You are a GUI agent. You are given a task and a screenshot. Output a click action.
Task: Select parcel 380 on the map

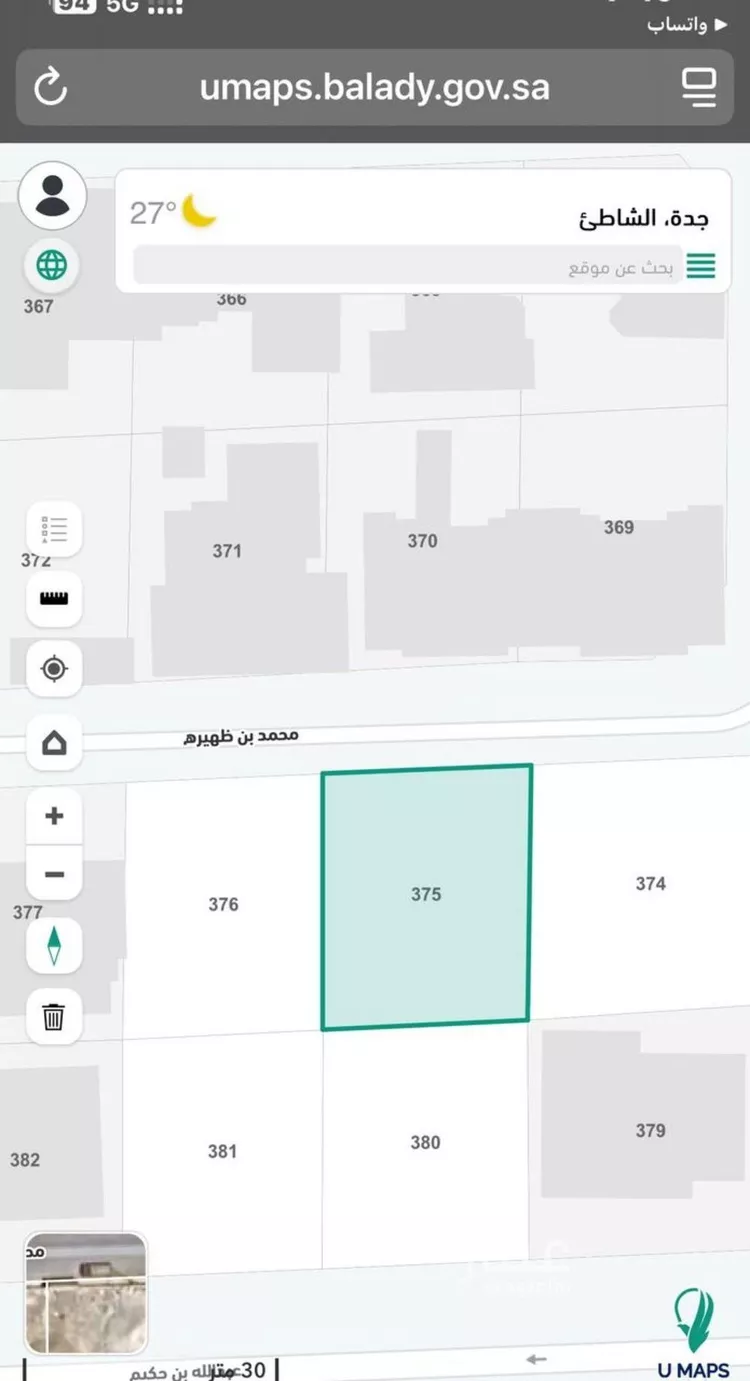click(x=425, y=1142)
